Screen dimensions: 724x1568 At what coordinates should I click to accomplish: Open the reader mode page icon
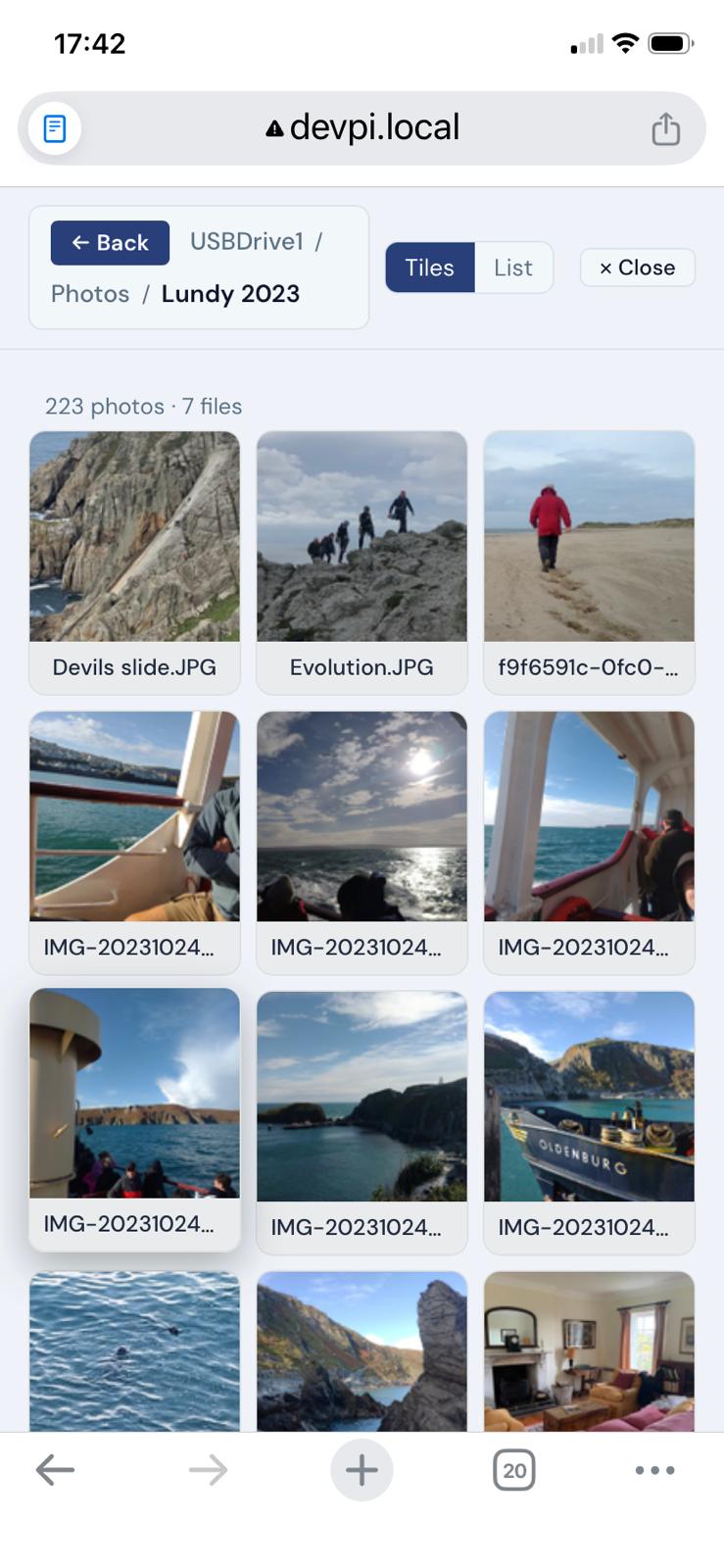click(55, 128)
